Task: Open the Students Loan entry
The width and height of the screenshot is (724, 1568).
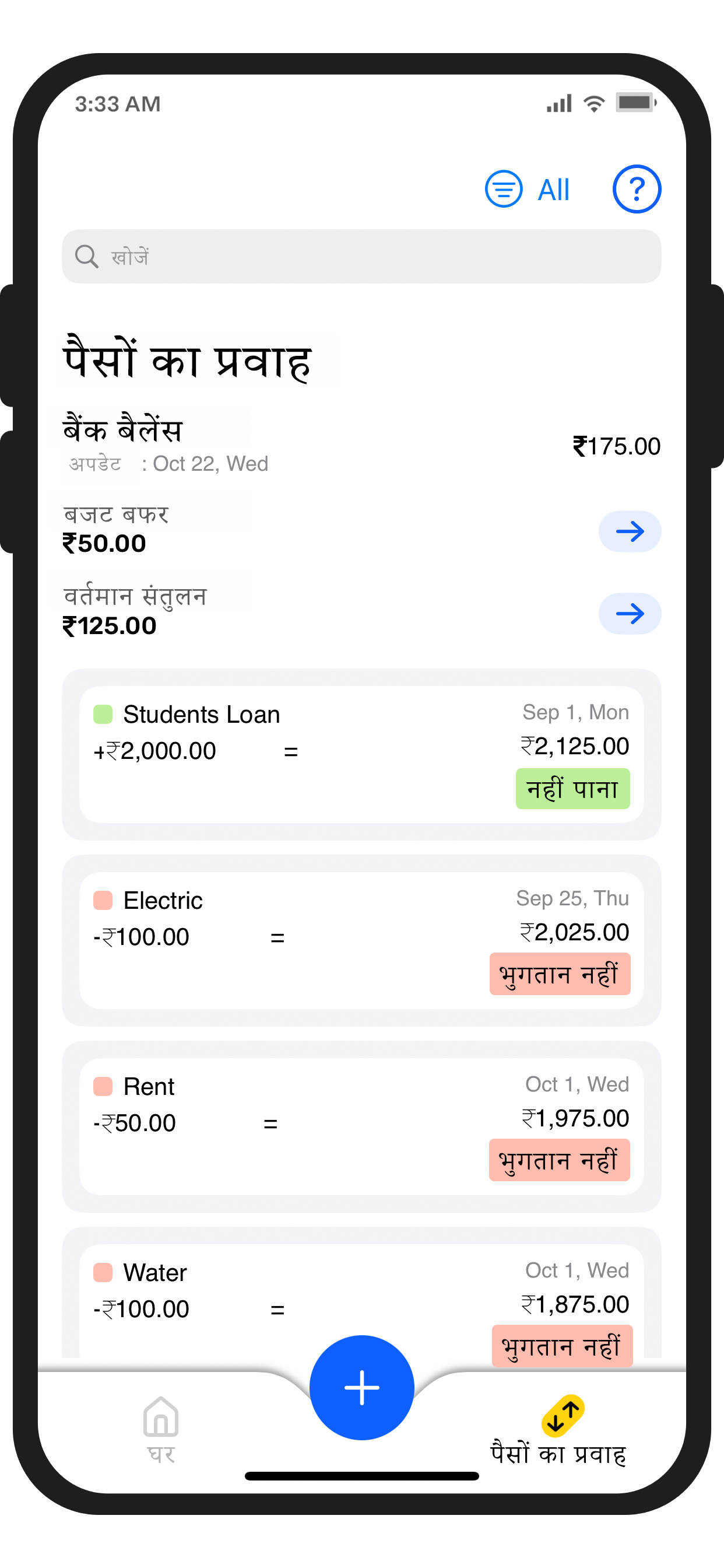Action: [x=361, y=754]
